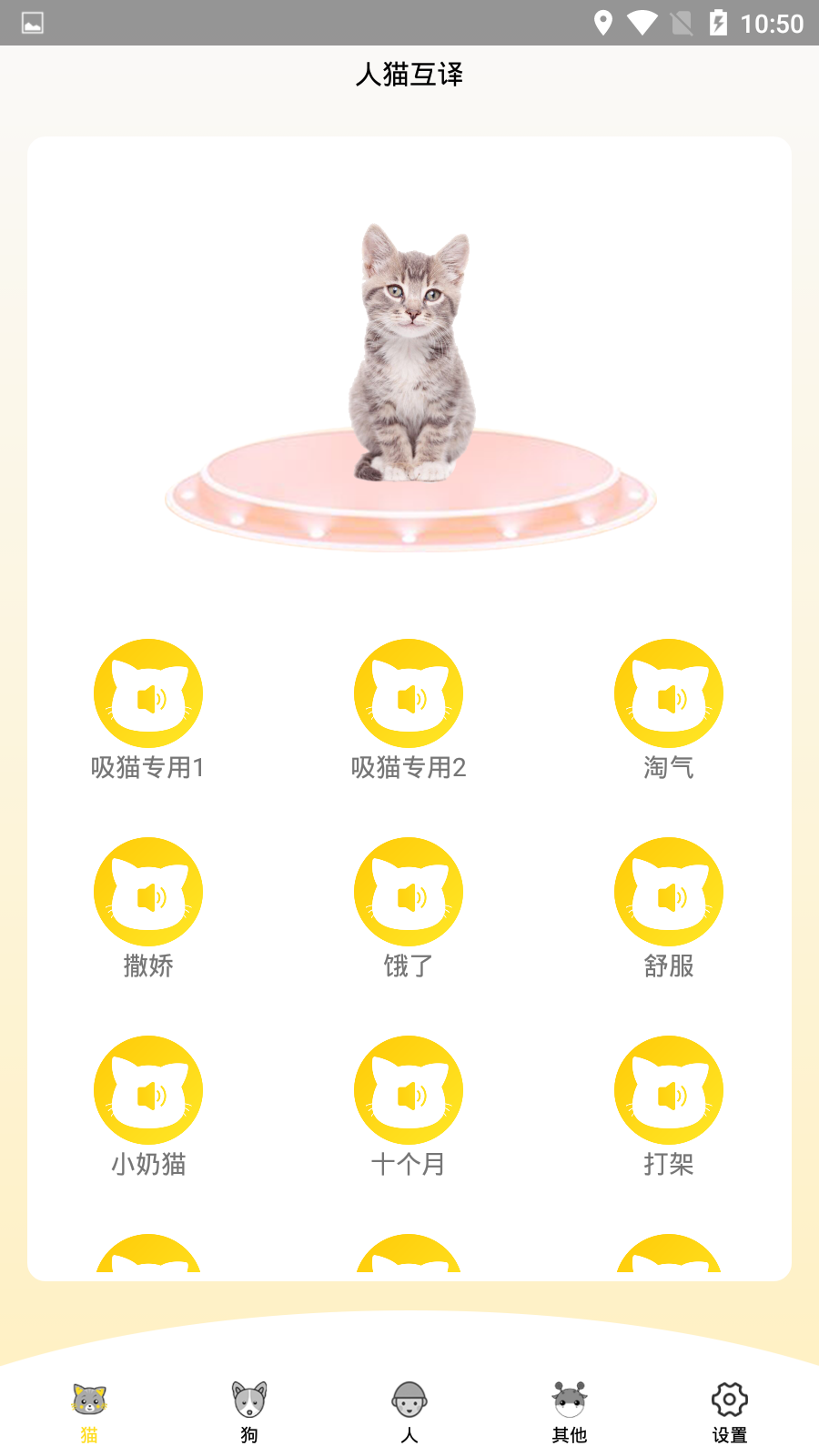Open the 设置 settings page

click(x=730, y=1413)
